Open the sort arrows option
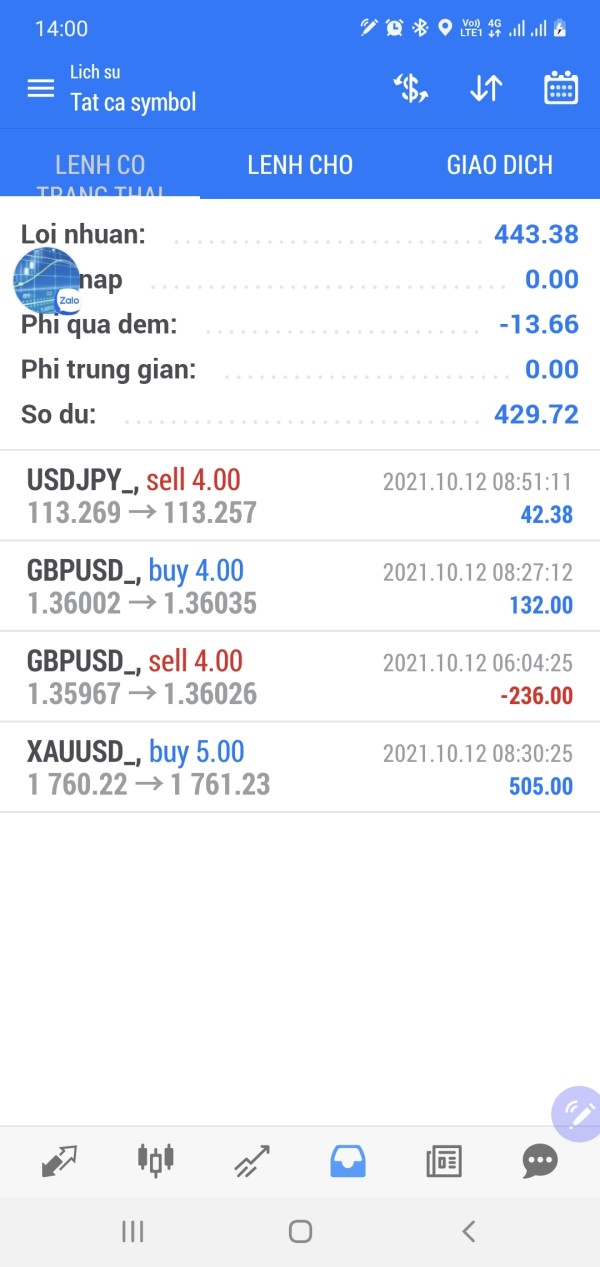Viewport: 600px width, 1267px height. pos(486,88)
